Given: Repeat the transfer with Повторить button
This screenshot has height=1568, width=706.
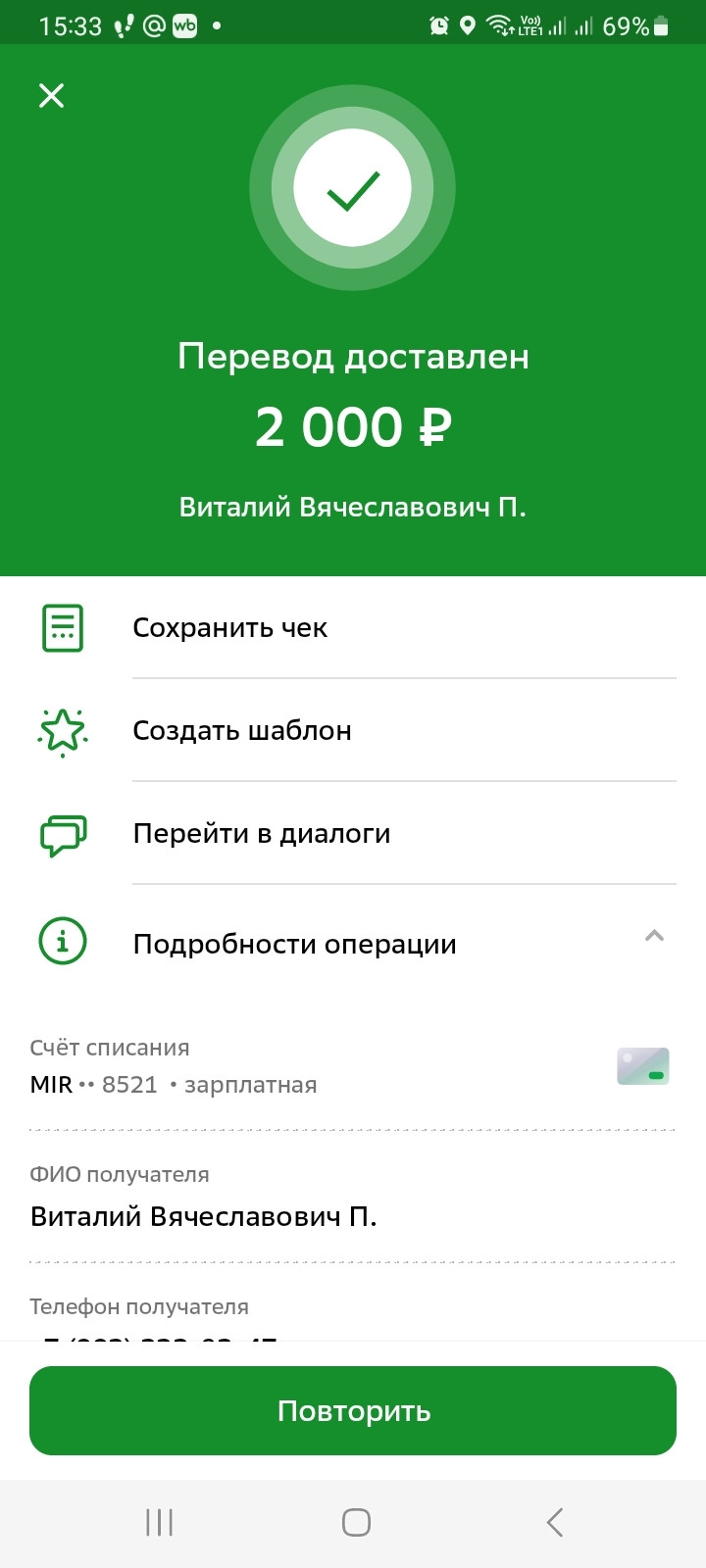Looking at the screenshot, I should [353, 1410].
